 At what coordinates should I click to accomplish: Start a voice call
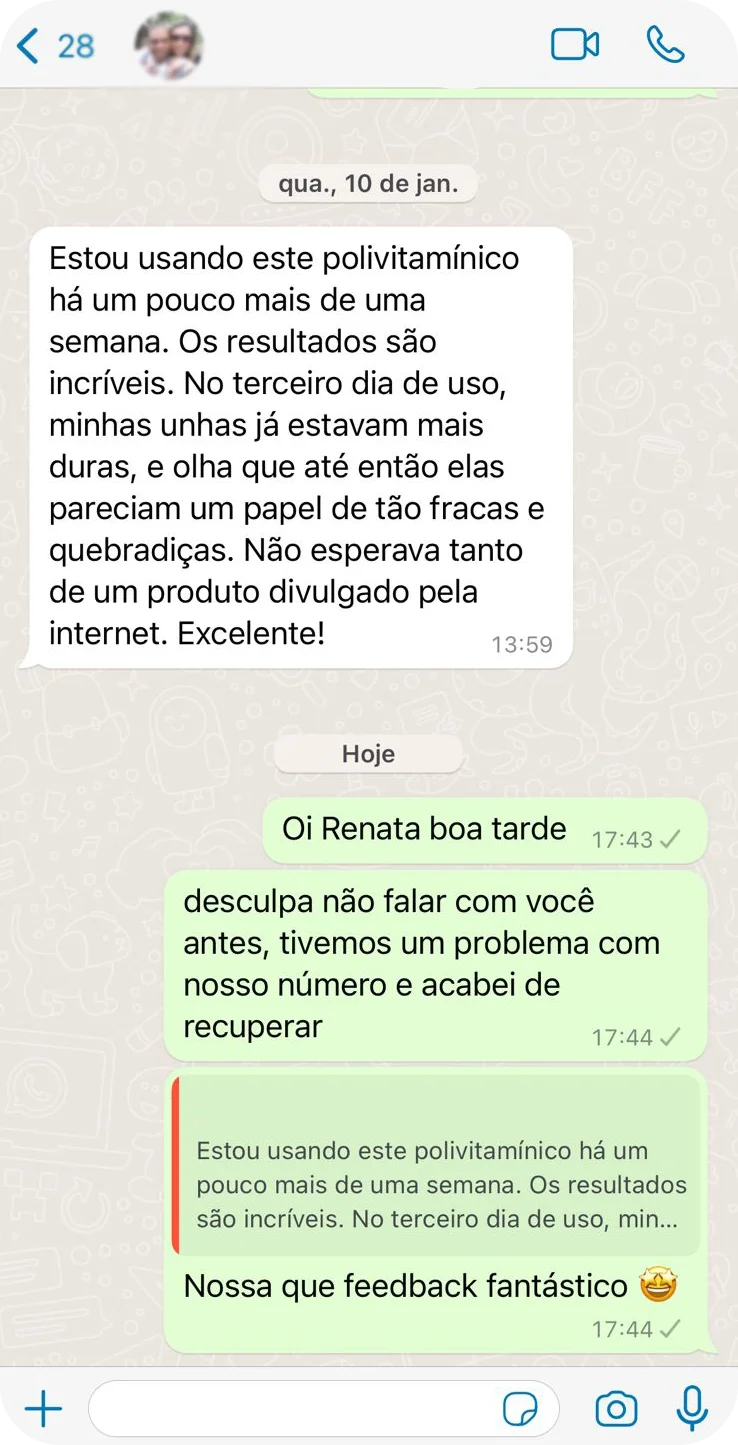pyautogui.click(x=665, y=42)
